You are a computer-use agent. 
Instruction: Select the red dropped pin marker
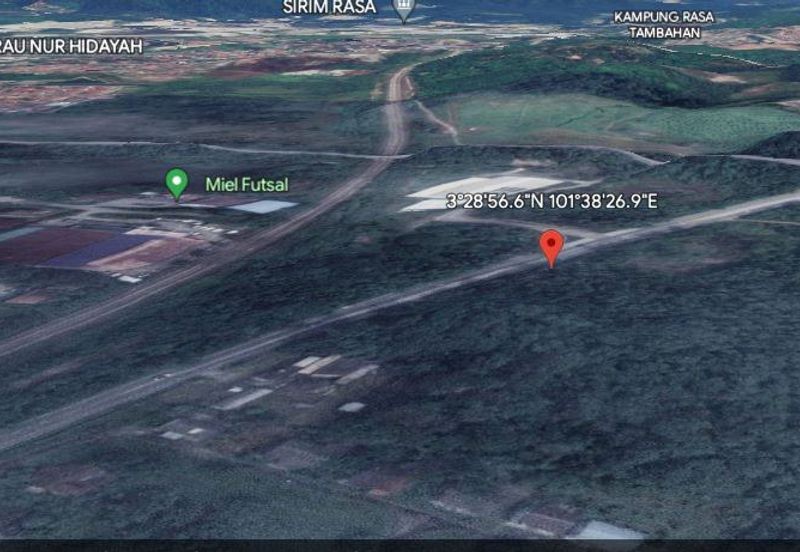[551, 245]
